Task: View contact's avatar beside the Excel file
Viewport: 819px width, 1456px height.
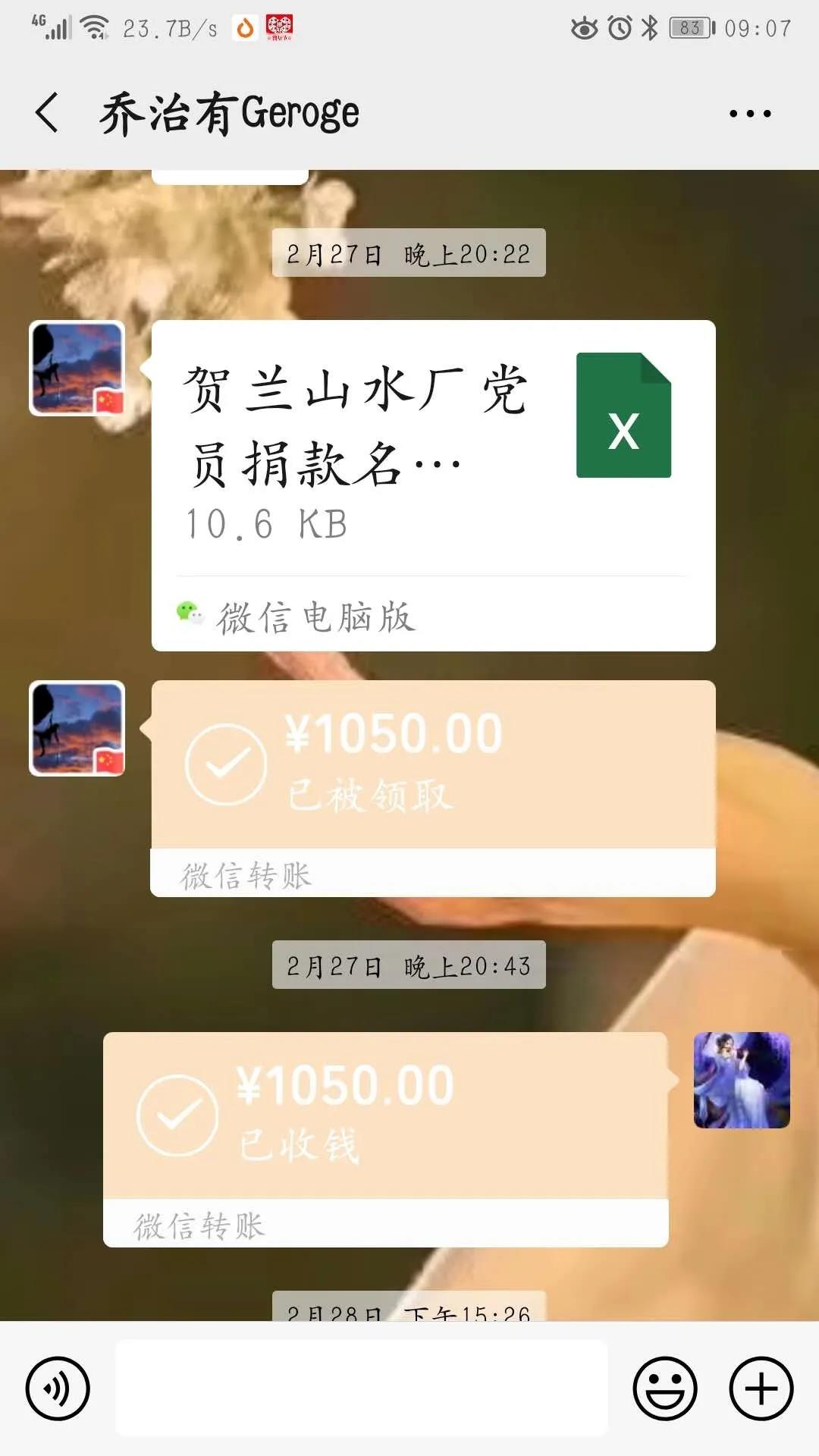Action: click(77, 369)
